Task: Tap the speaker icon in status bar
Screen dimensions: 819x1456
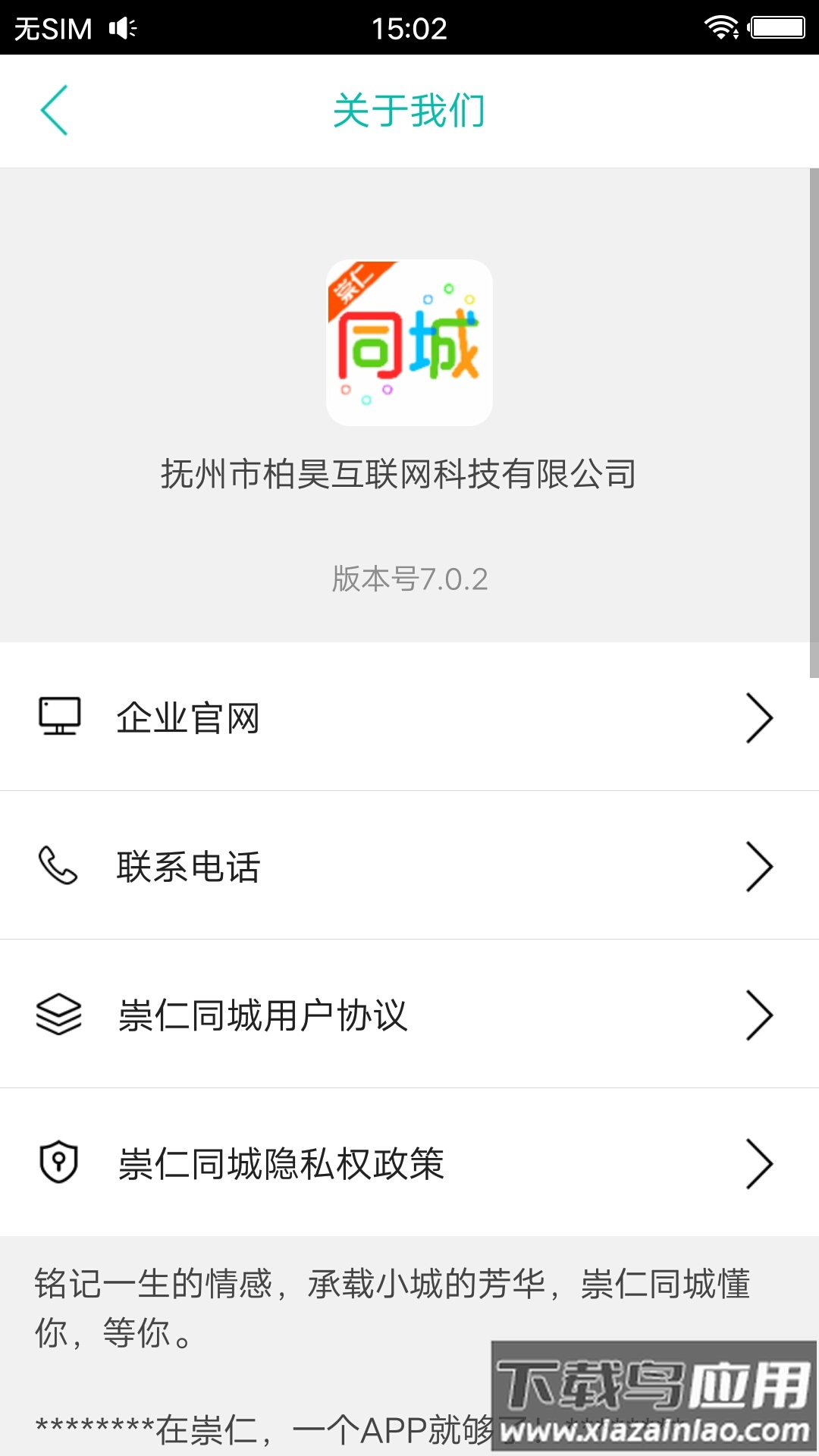Action: pyautogui.click(x=121, y=27)
